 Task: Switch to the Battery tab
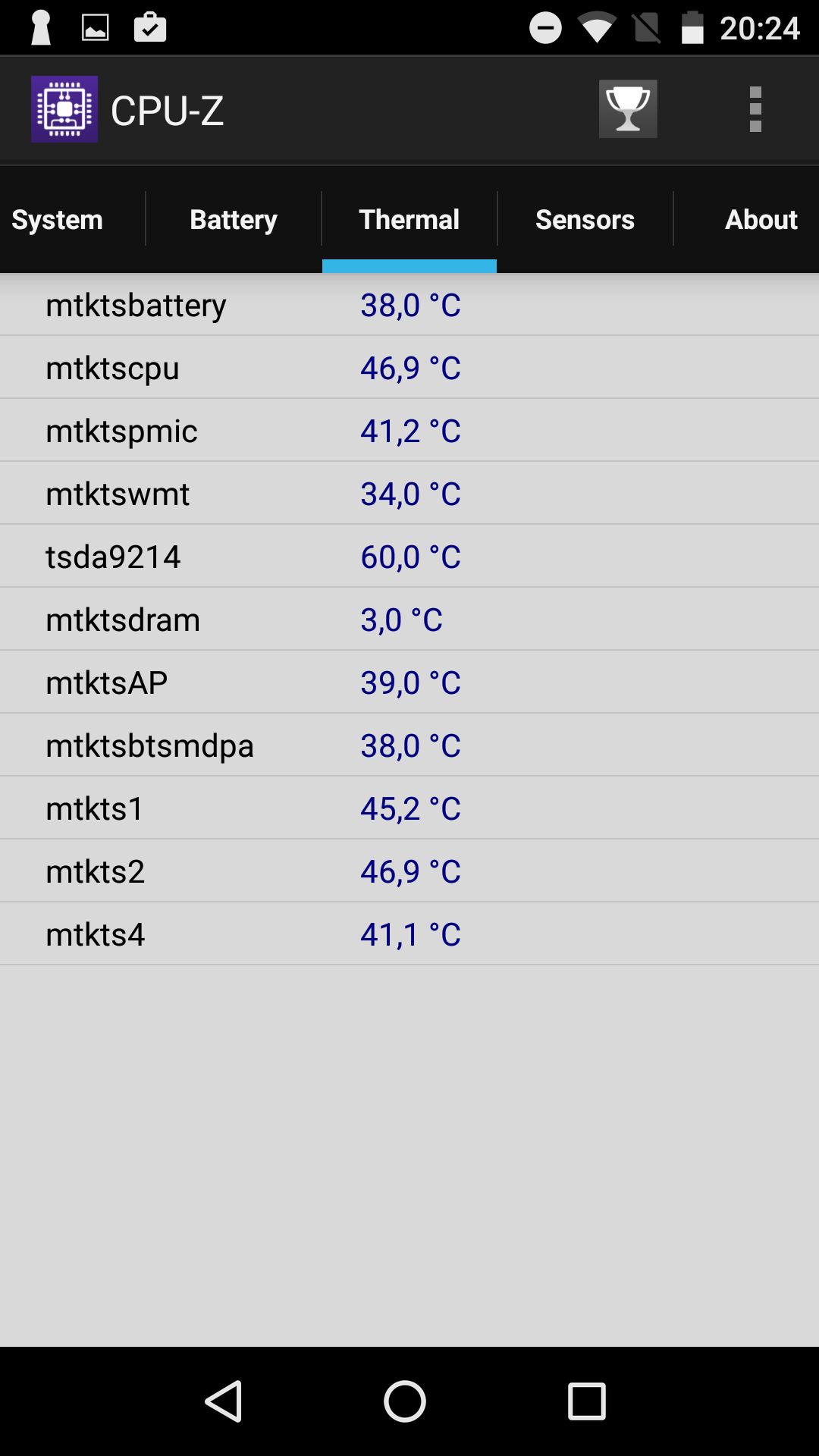[x=234, y=219]
